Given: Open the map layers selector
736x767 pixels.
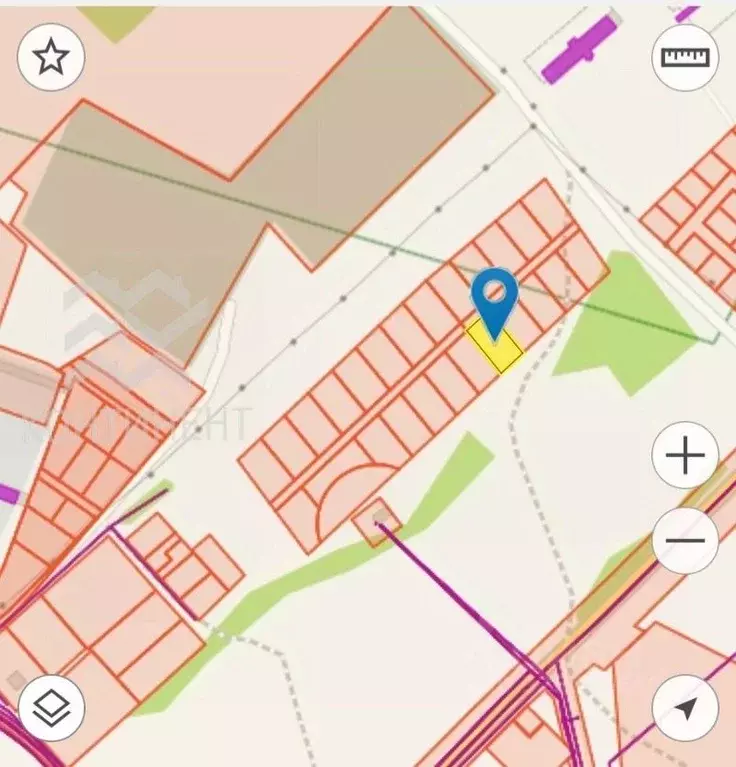Looking at the screenshot, I should [x=51, y=708].
